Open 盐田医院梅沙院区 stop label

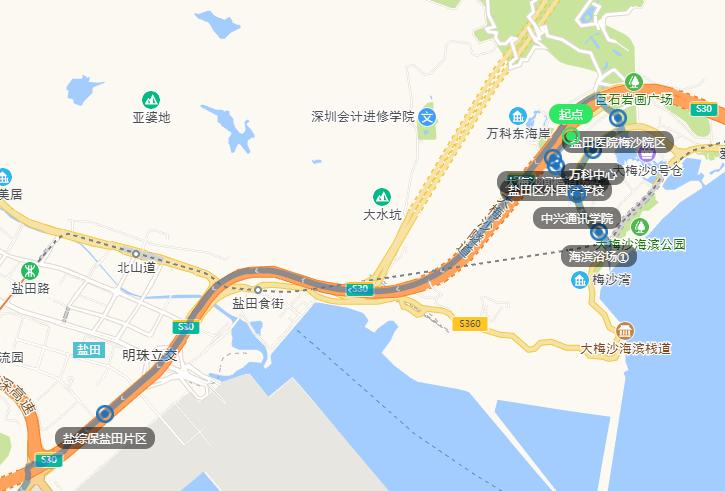(618, 142)
